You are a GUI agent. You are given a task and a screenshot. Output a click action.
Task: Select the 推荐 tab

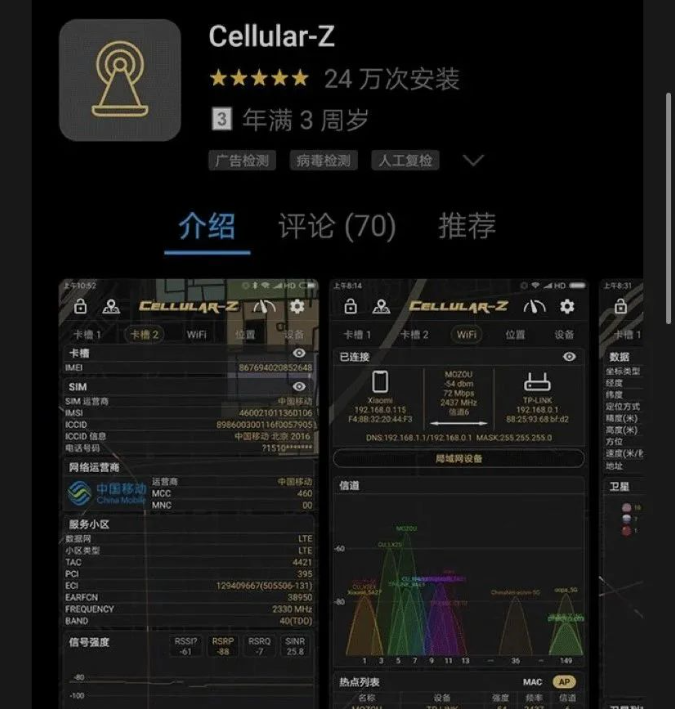pos(467,227)
